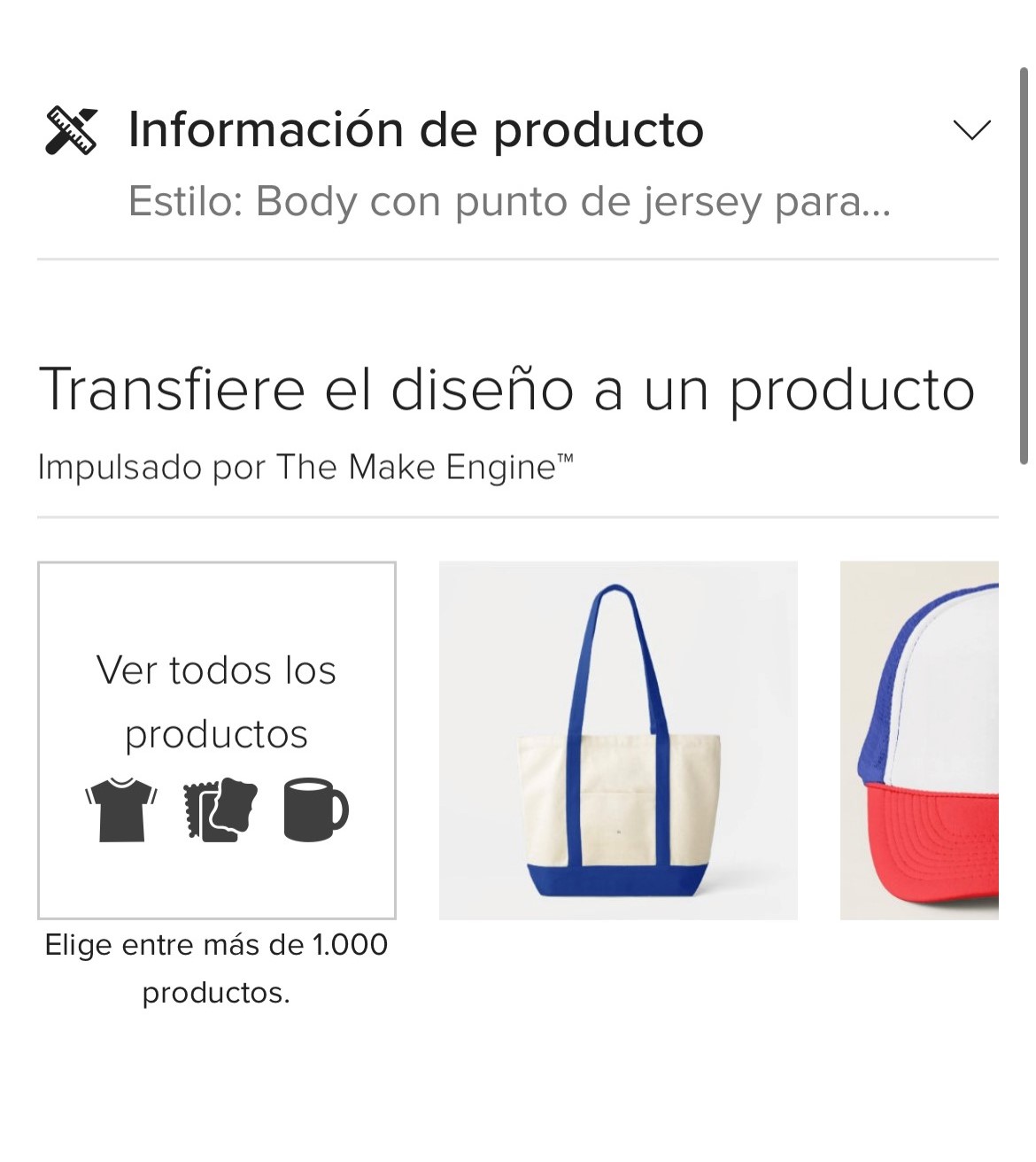Select the blue and white tote bag

click(618, 740)
